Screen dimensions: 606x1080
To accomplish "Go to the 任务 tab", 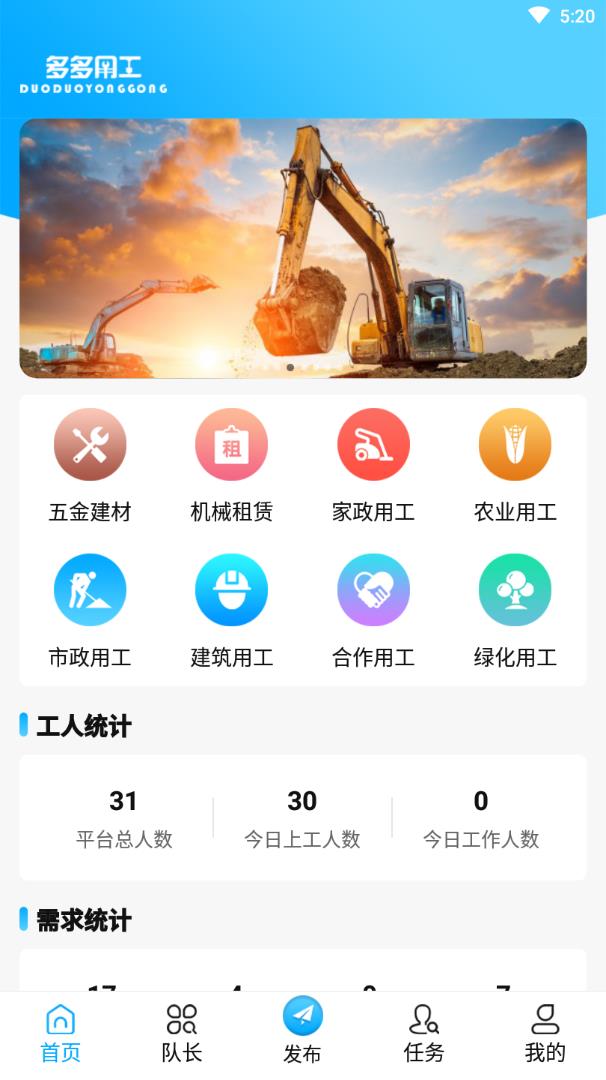I will point(424,1034).
